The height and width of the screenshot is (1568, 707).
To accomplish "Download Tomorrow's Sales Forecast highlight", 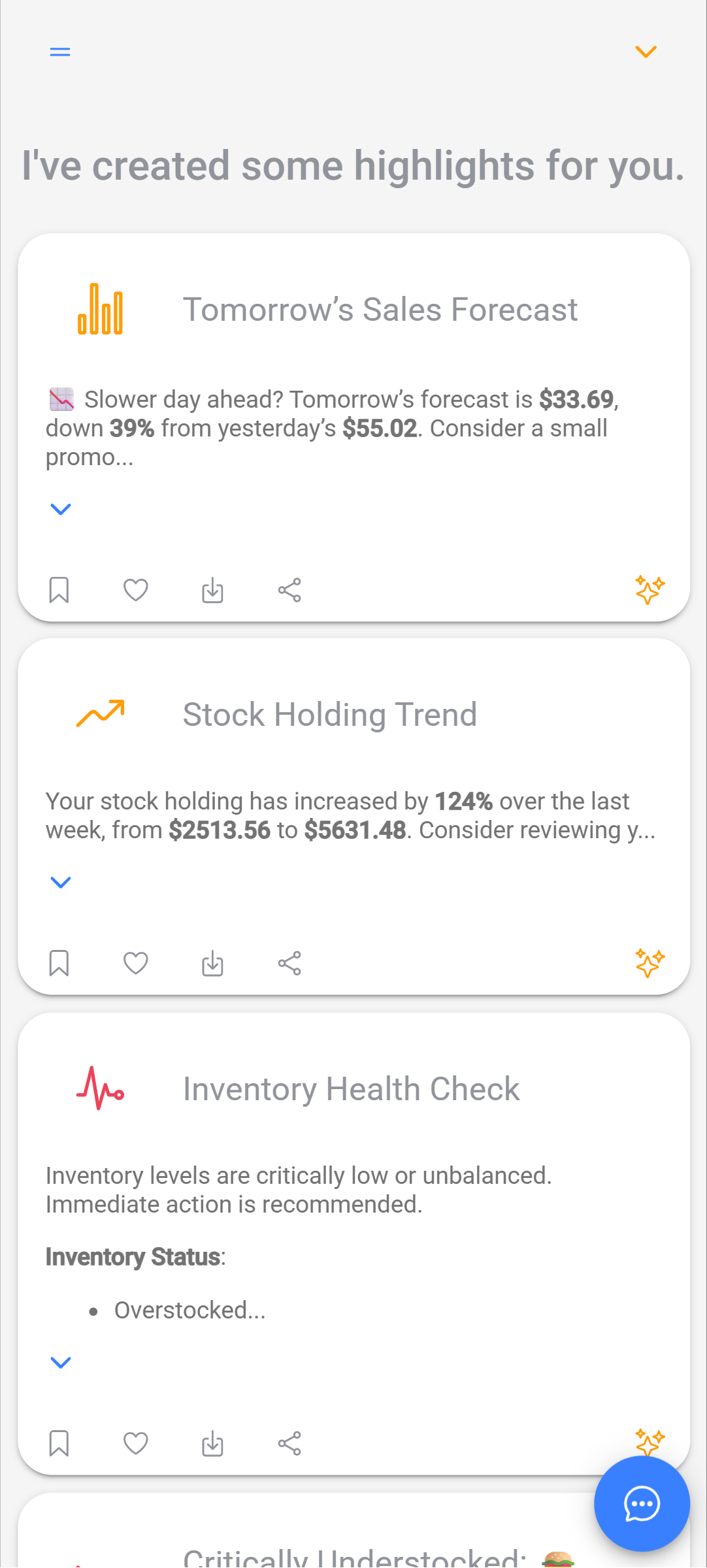I will pos(212,590).
